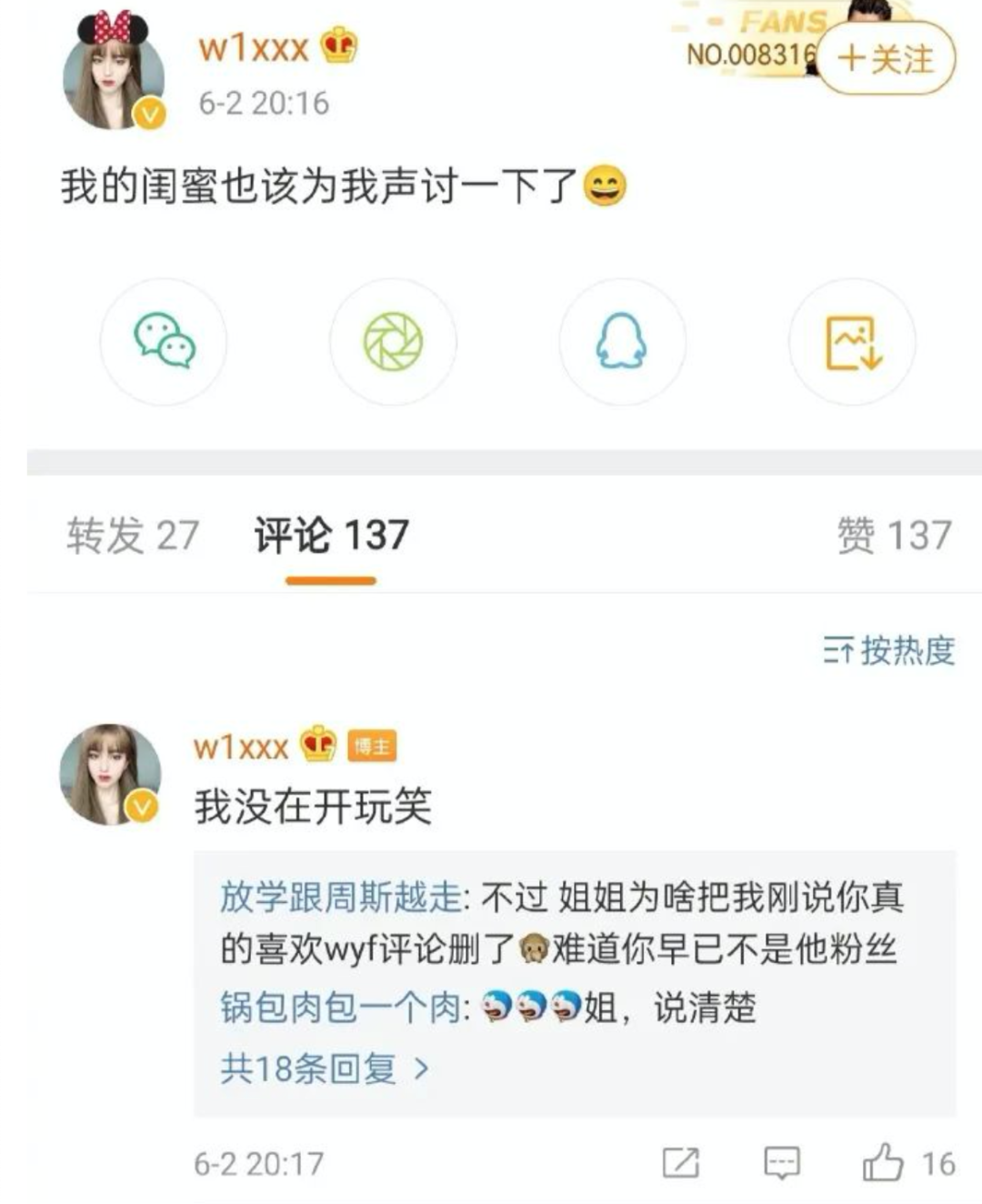Viewport: 982px width, 1204px height.
Task: Click the laughing emoji in the post text
Action: point(606,186)
